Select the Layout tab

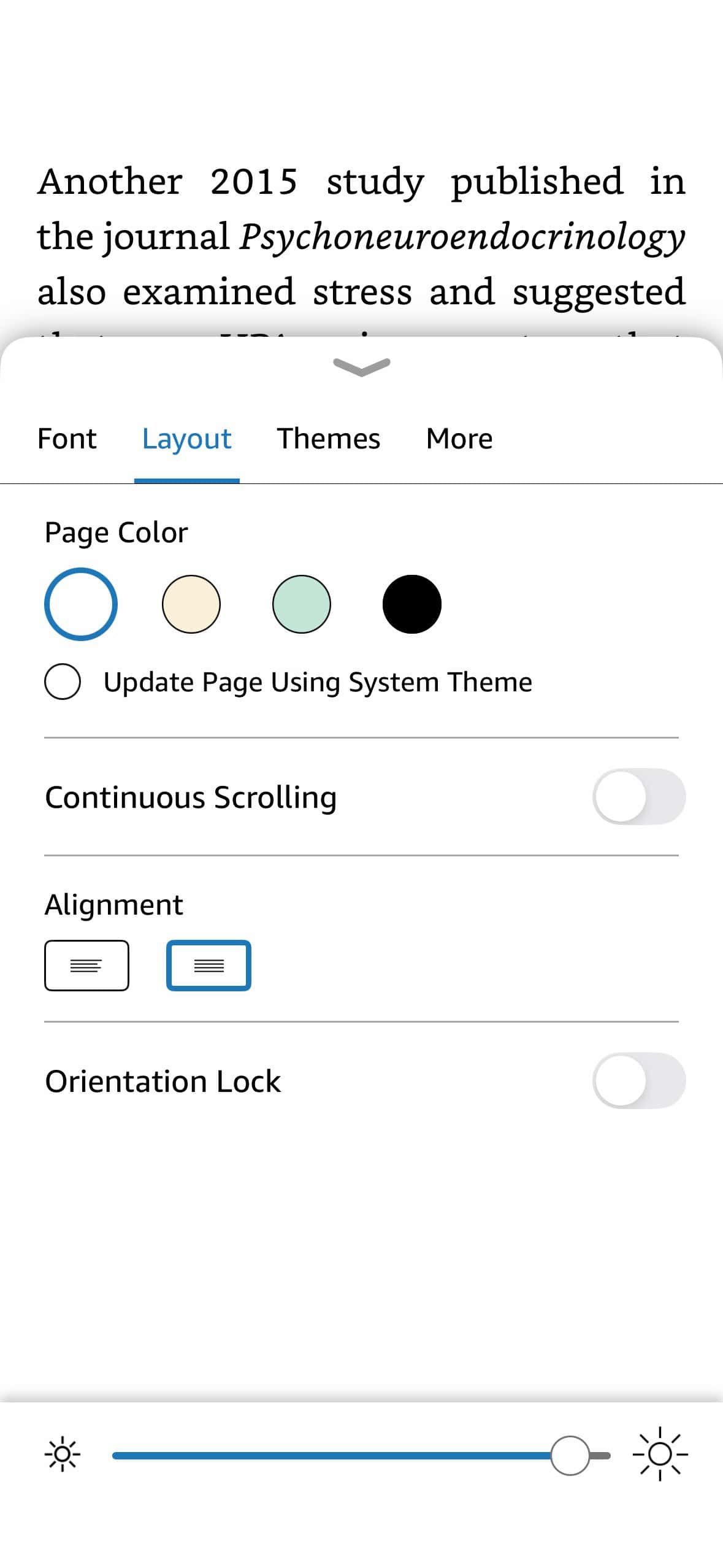click(x=186, y=439)
